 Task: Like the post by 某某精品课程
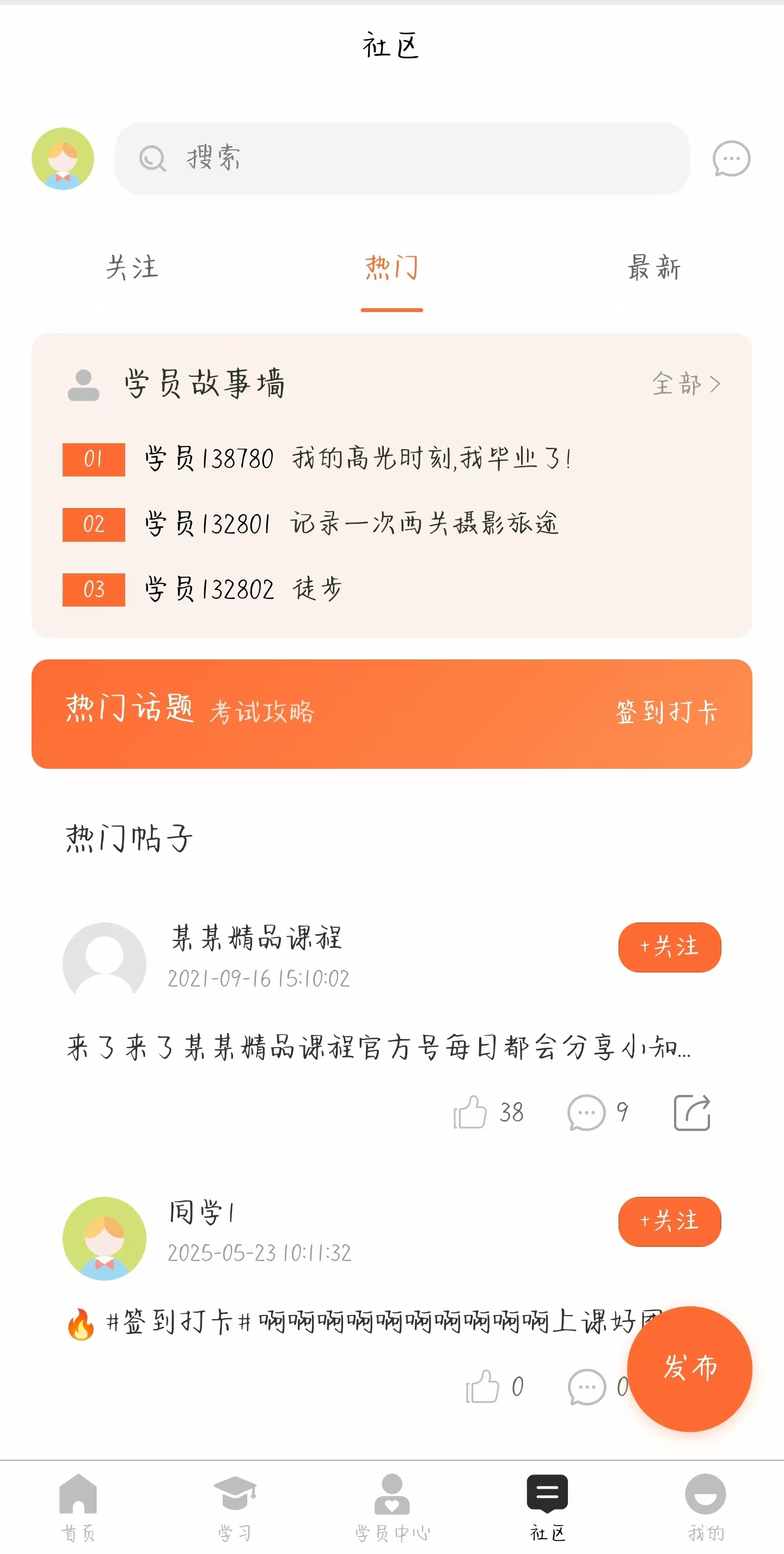[470, 1112]
